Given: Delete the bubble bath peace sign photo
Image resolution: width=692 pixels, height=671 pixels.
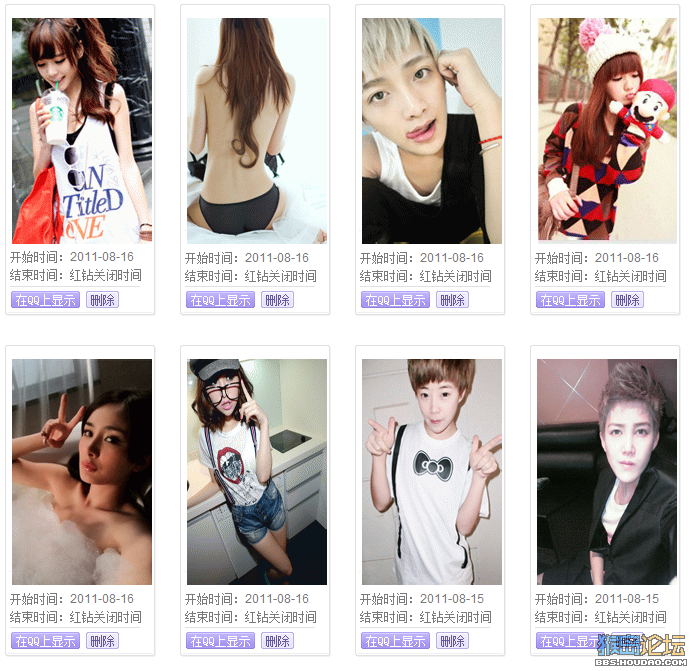Looking at the screenshot, I should tap(102, 641).
